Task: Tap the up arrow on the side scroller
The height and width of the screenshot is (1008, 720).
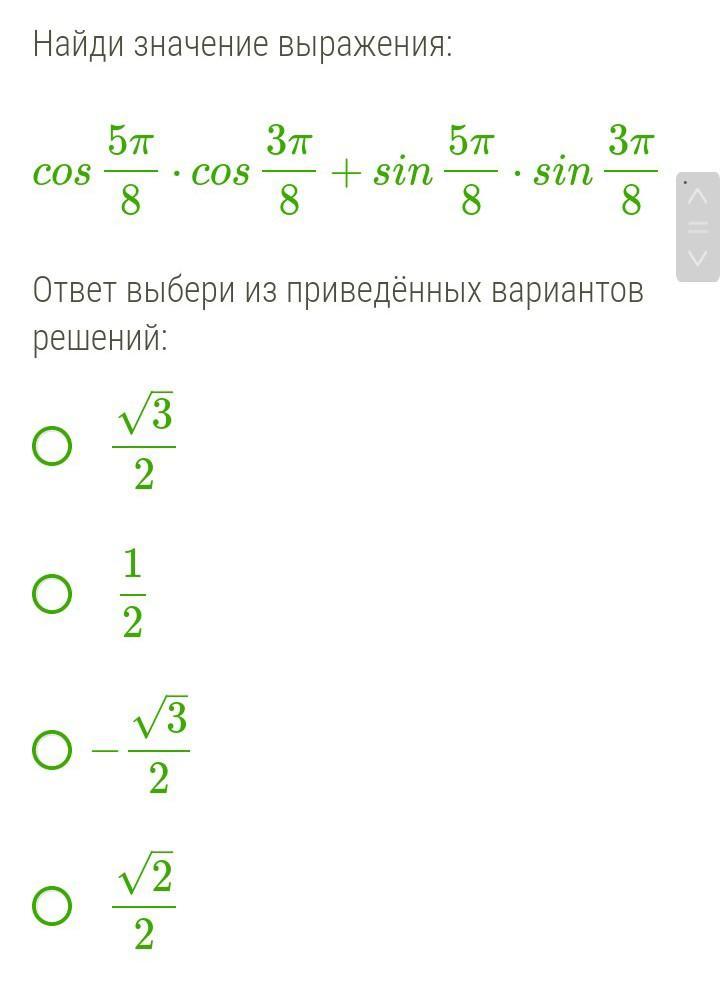Action: (698, 197)
